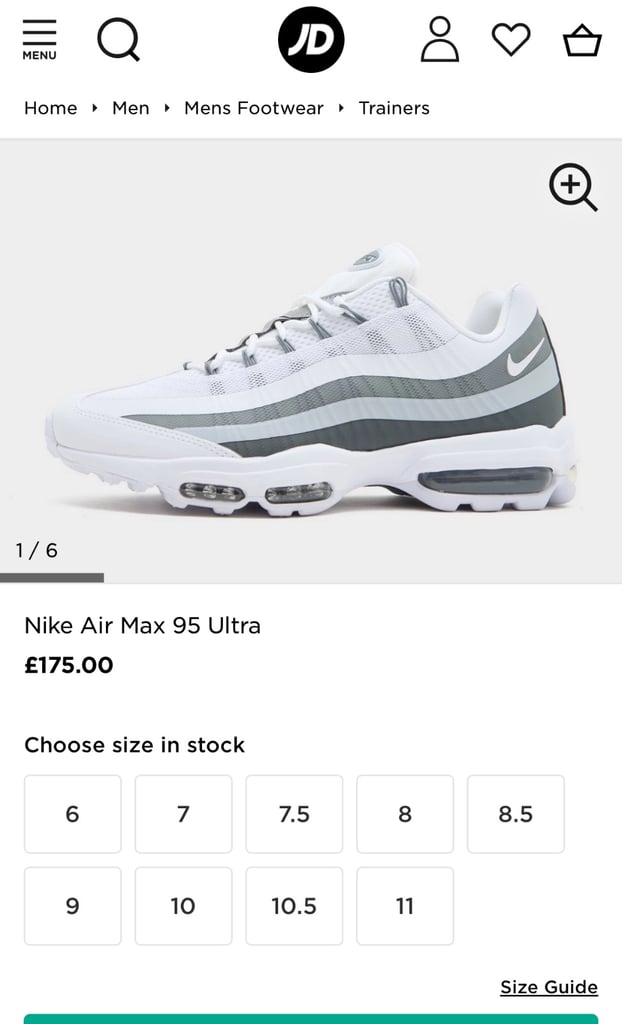Choose size 10.5
Image resolution: width=622 pixels, height=1024 pixels.
294,906
